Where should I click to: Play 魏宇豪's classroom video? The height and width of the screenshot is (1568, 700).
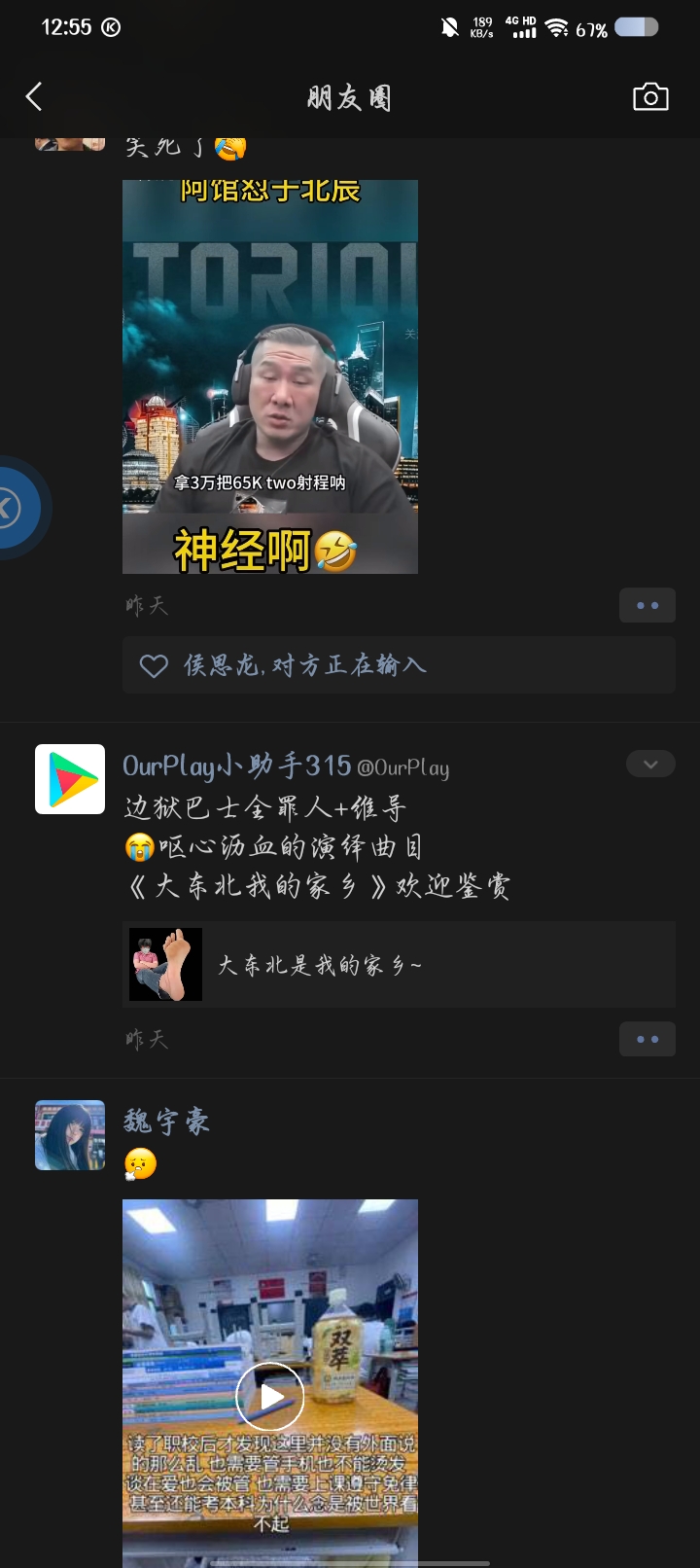coord(270,1397)
